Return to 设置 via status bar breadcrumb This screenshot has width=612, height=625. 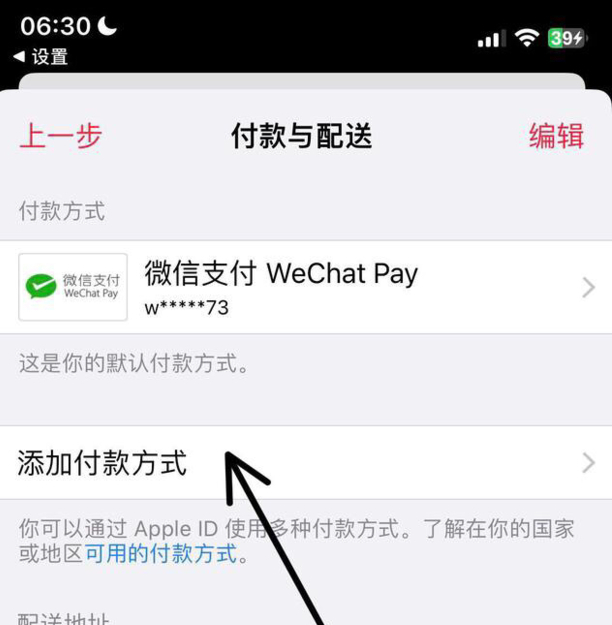[42, 57]
